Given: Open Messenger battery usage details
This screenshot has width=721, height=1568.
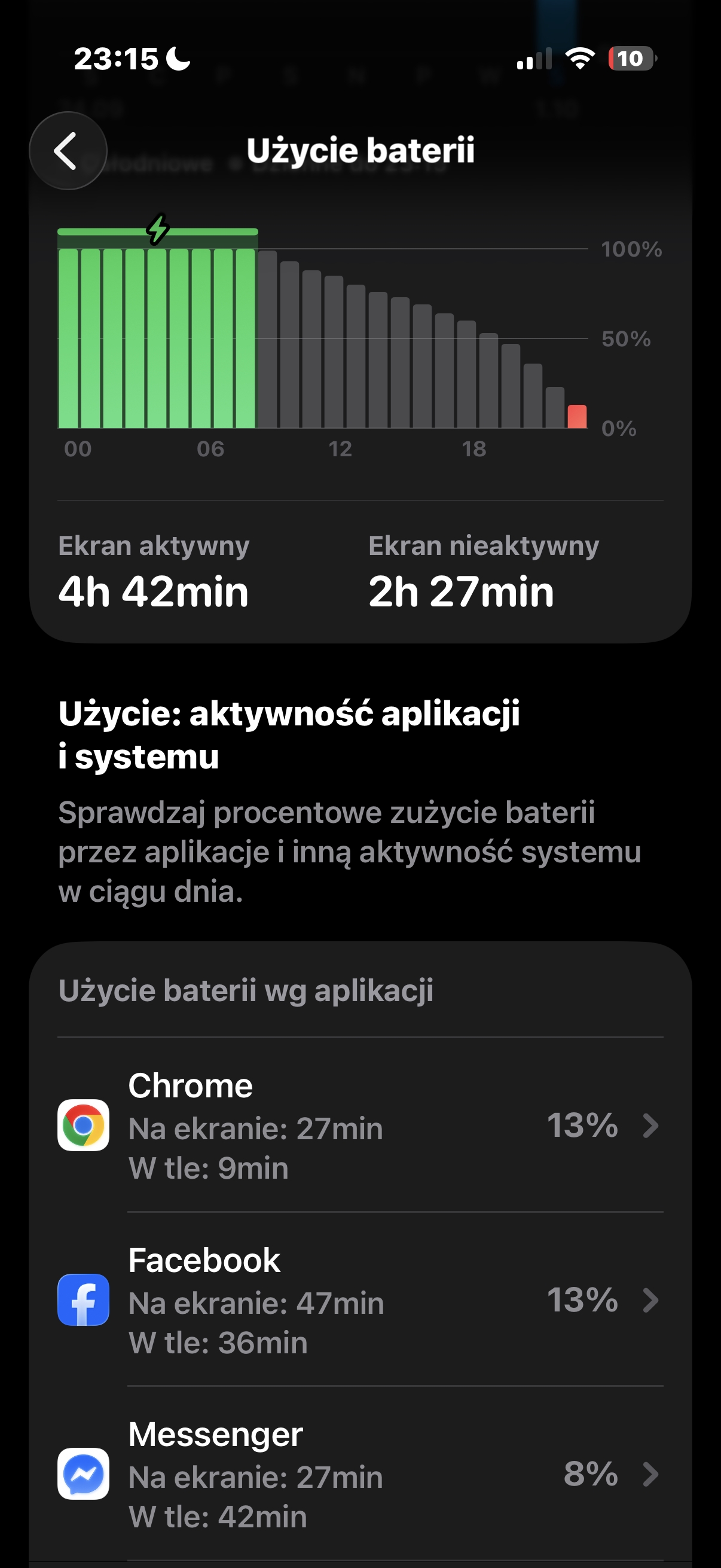Looking at the screenshot, I should click(x=360, y=1474).
